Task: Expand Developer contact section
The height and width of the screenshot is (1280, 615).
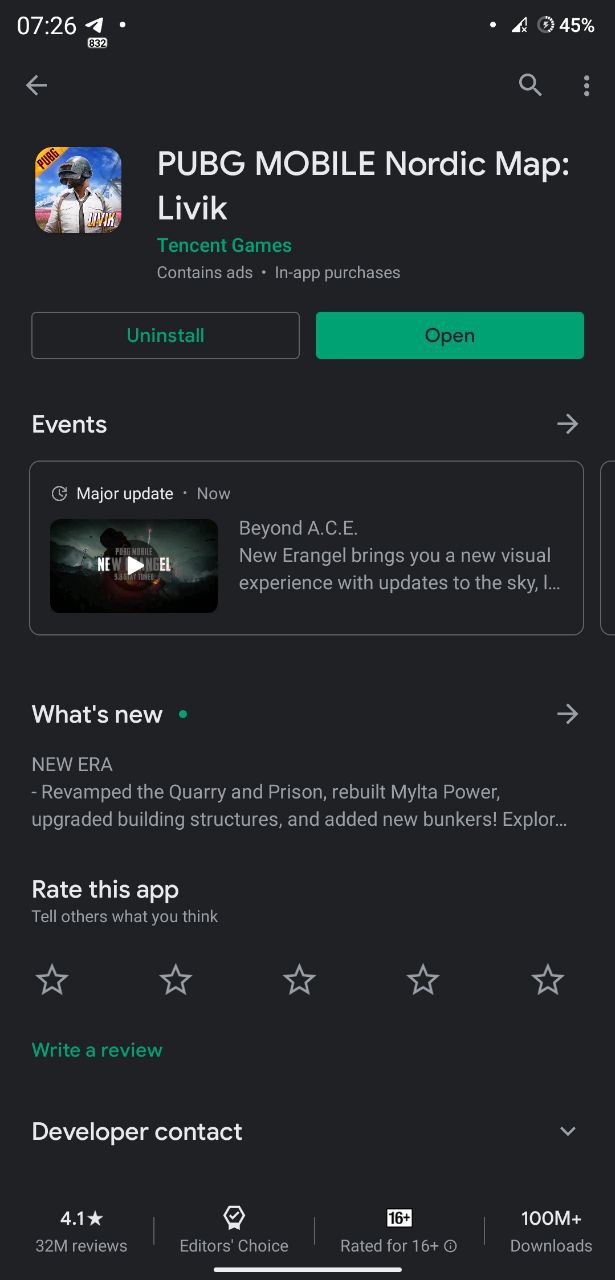Action: coord(567,1131)
